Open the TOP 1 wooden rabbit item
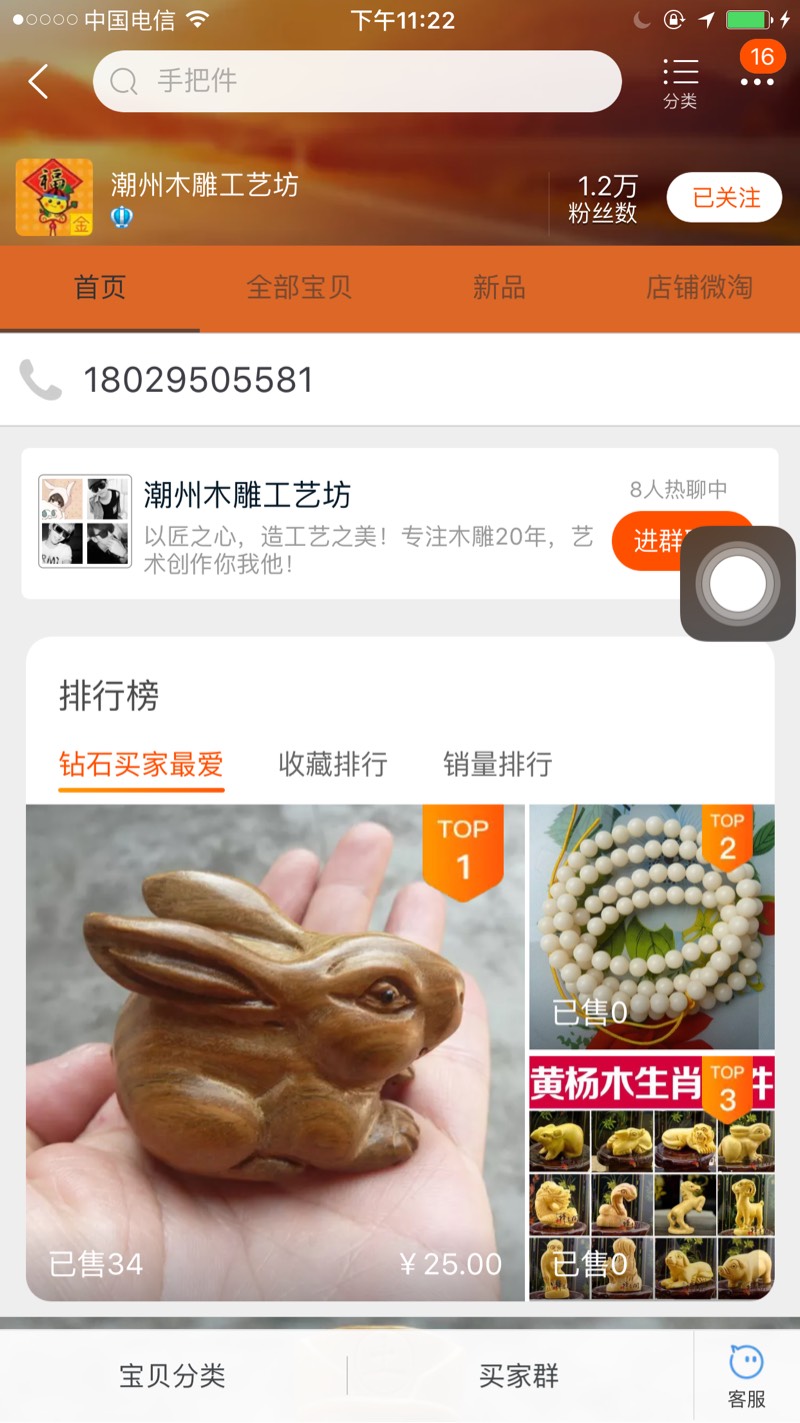 [275, 1052]
